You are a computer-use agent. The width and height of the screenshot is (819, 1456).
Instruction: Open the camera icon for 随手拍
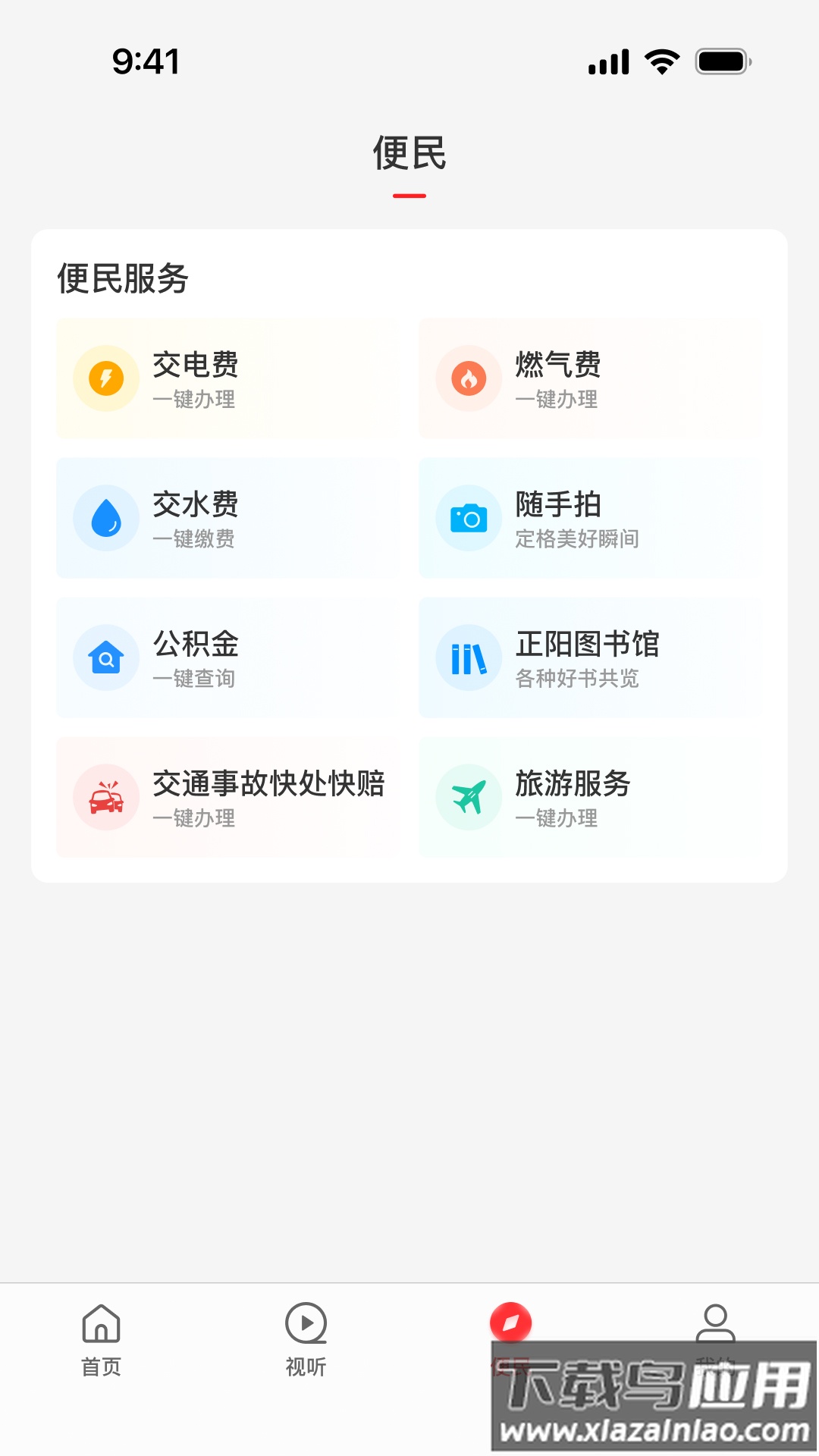[x=469, y=517]
